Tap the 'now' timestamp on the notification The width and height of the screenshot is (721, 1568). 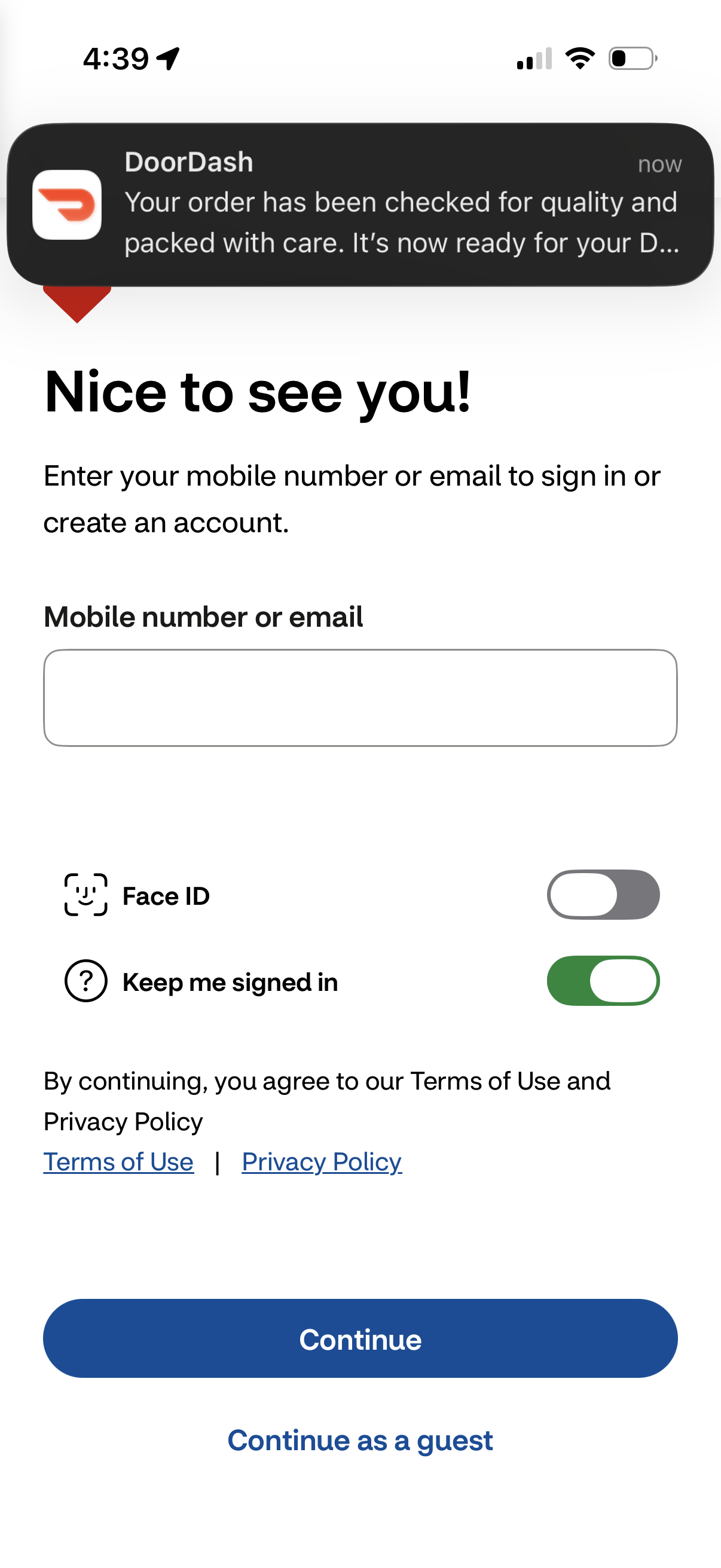tap(659, 163)
